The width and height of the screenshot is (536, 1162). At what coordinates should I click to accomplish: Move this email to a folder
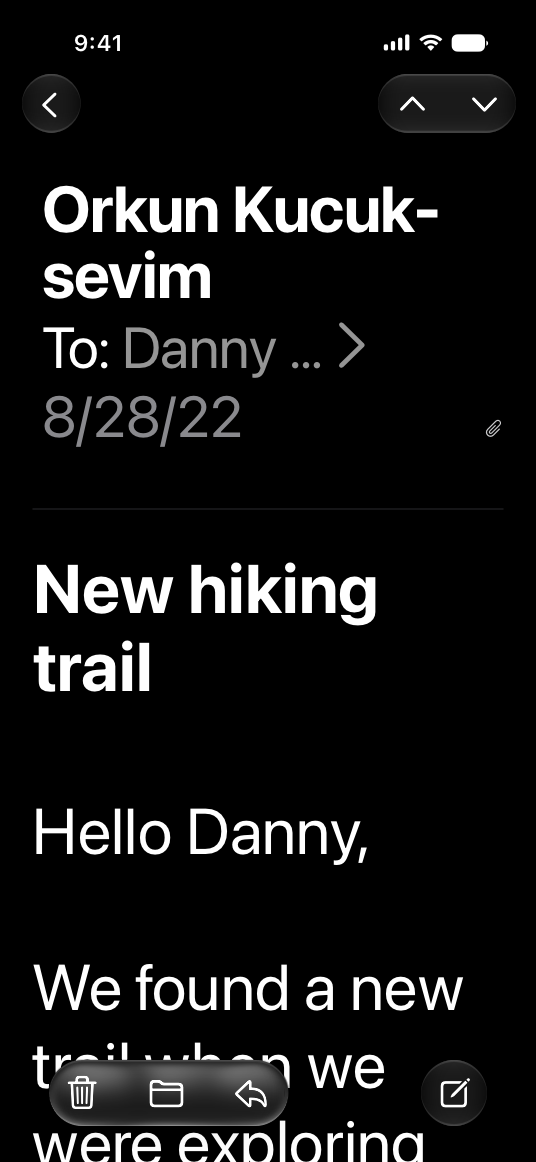(x=166, y=1093)
